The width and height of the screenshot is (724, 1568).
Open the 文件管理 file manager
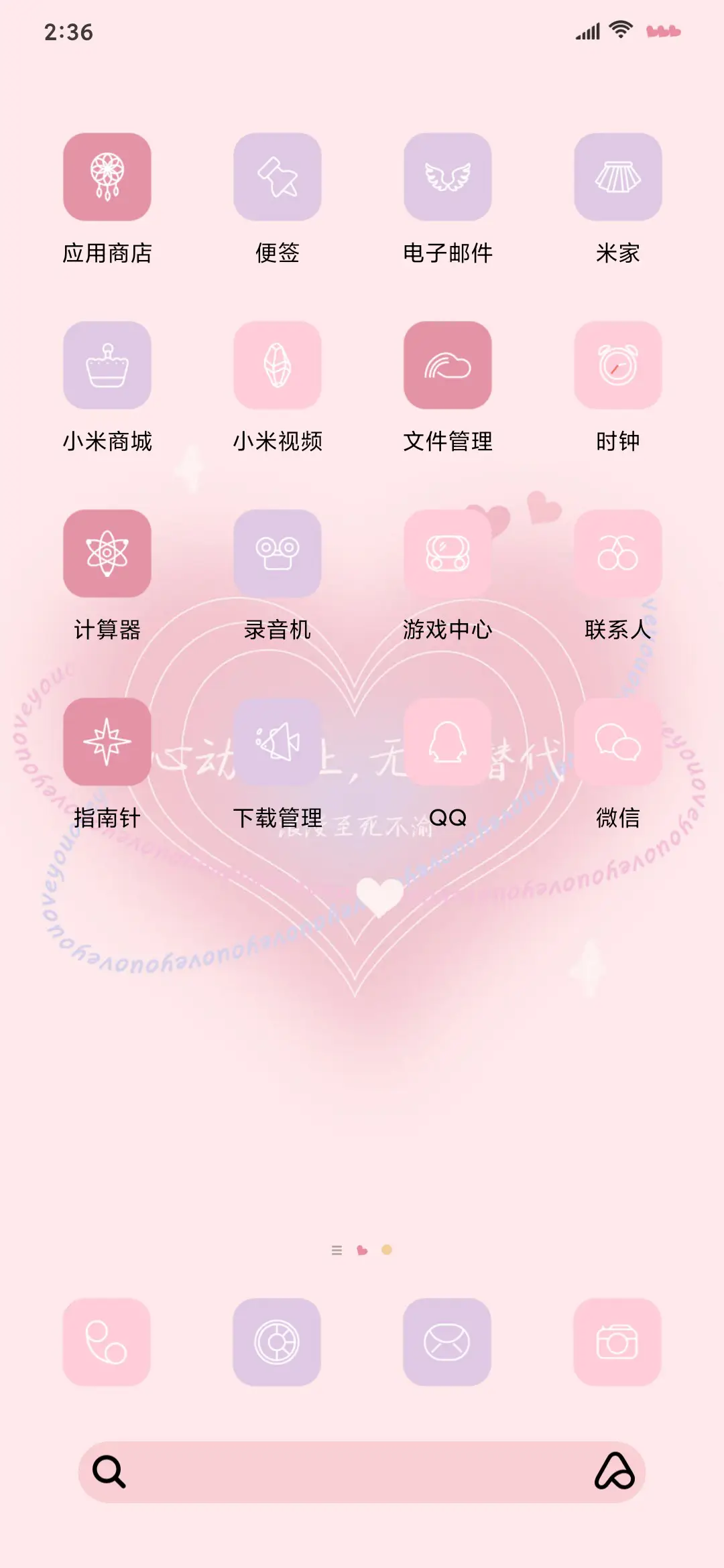pyautogui.click(x=447, y=365)
